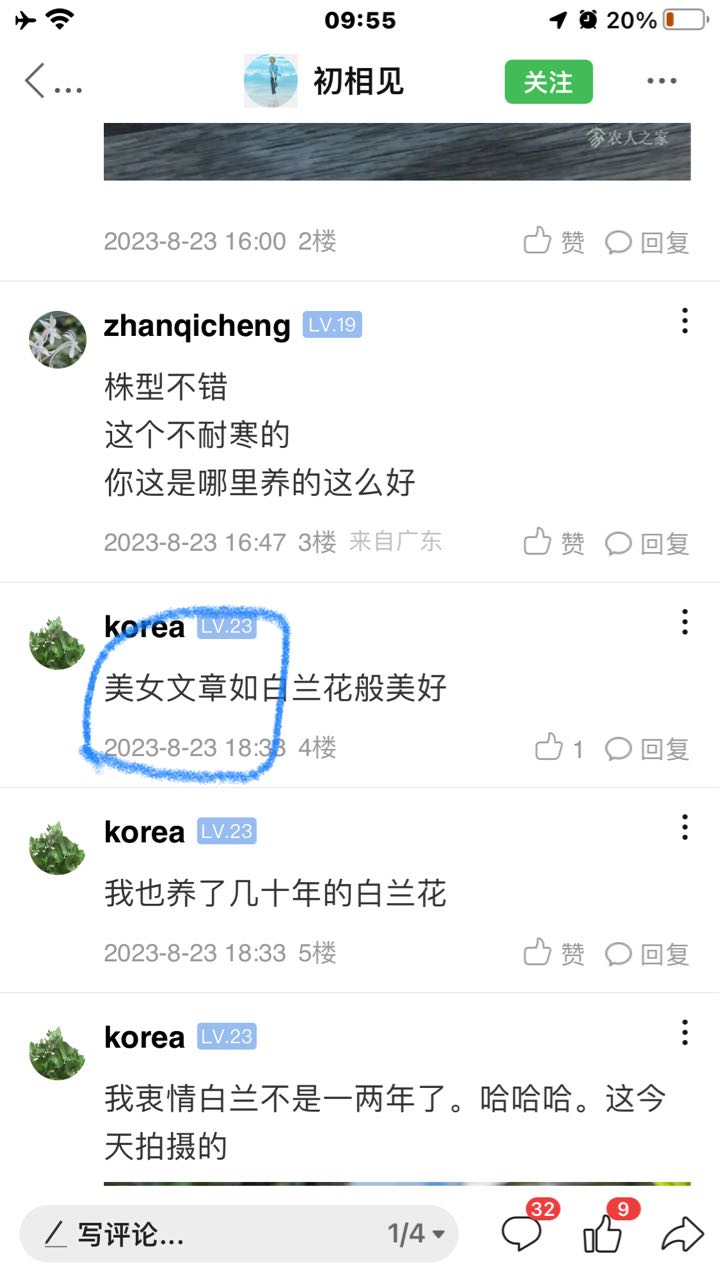Go back using the top-left arrow

coord(36,82)
